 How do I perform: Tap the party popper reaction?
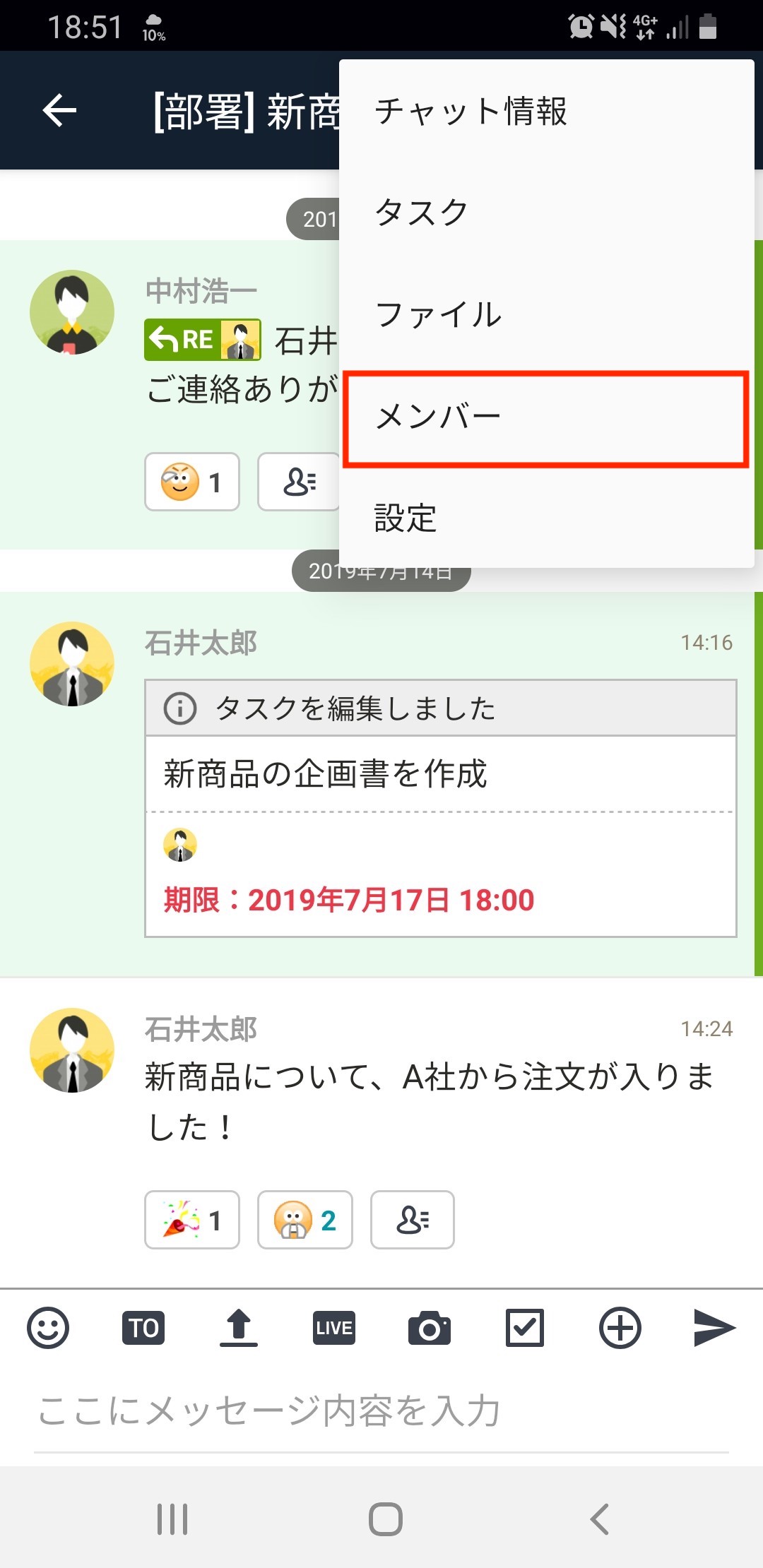192,1220
